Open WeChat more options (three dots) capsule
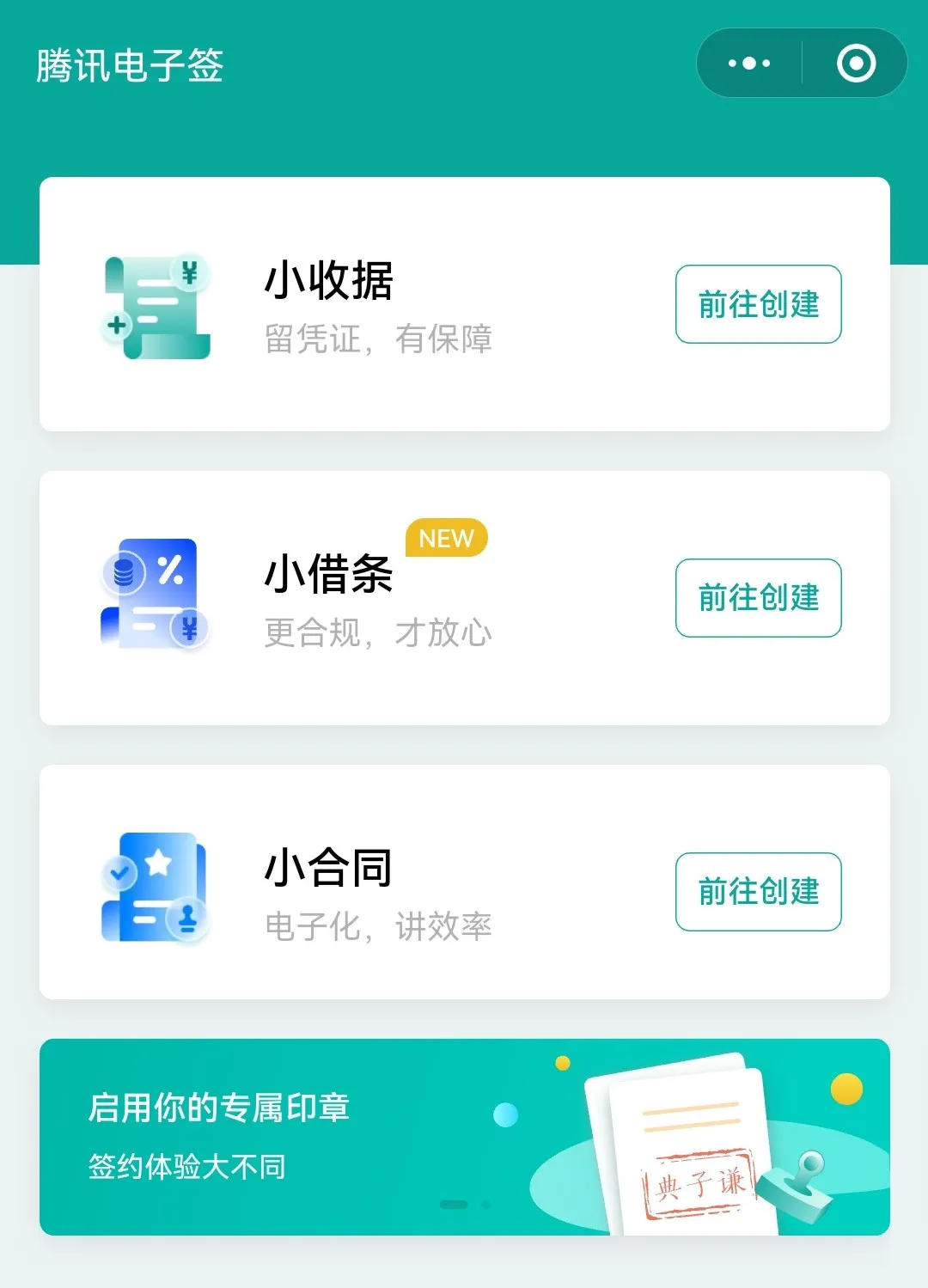The image size is (928, 1288). coord(747,63)
